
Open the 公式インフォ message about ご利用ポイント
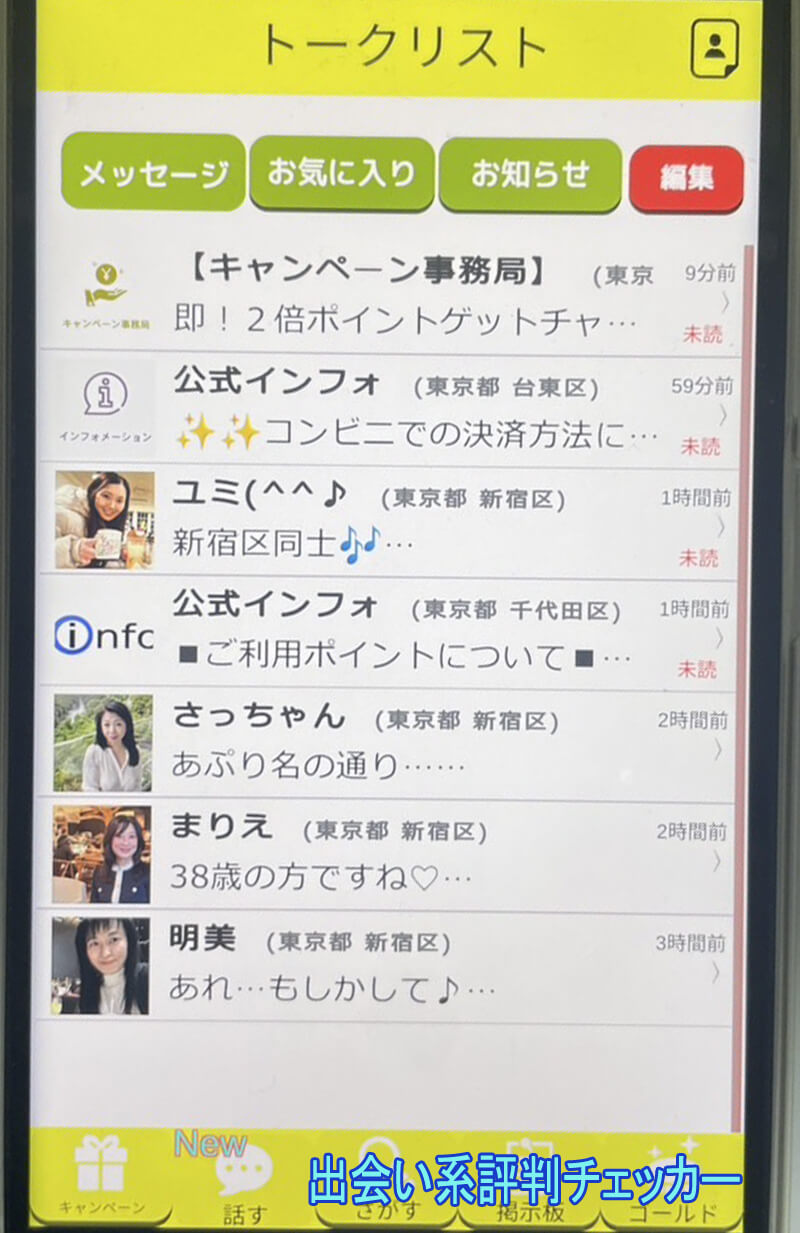[400, 634]
